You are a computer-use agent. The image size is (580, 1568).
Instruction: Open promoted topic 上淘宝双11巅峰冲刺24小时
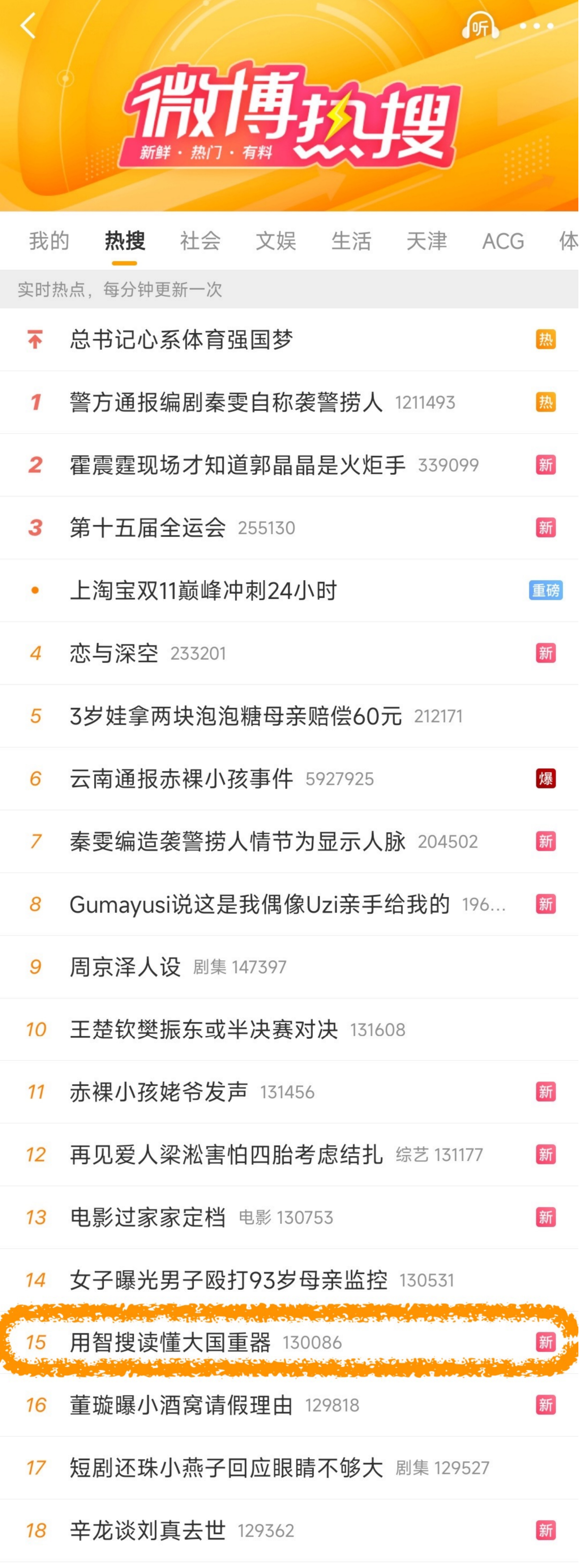point(203,590)
